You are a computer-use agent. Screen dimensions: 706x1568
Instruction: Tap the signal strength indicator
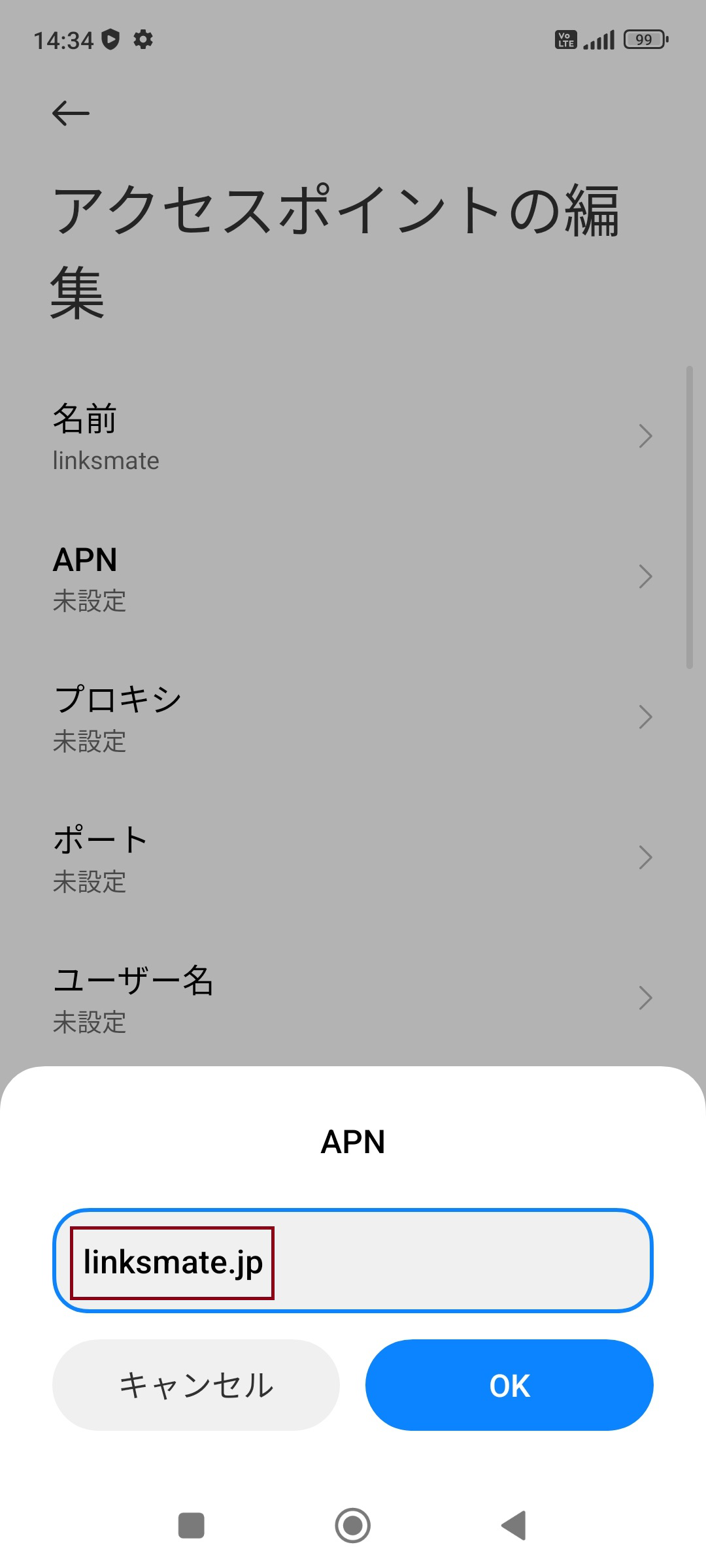click(599, 40)
